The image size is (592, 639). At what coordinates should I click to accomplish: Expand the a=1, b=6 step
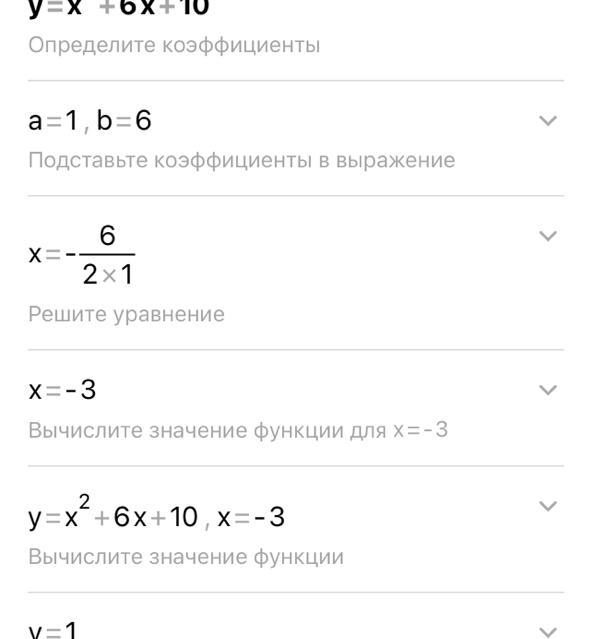[x=548, y=121]
